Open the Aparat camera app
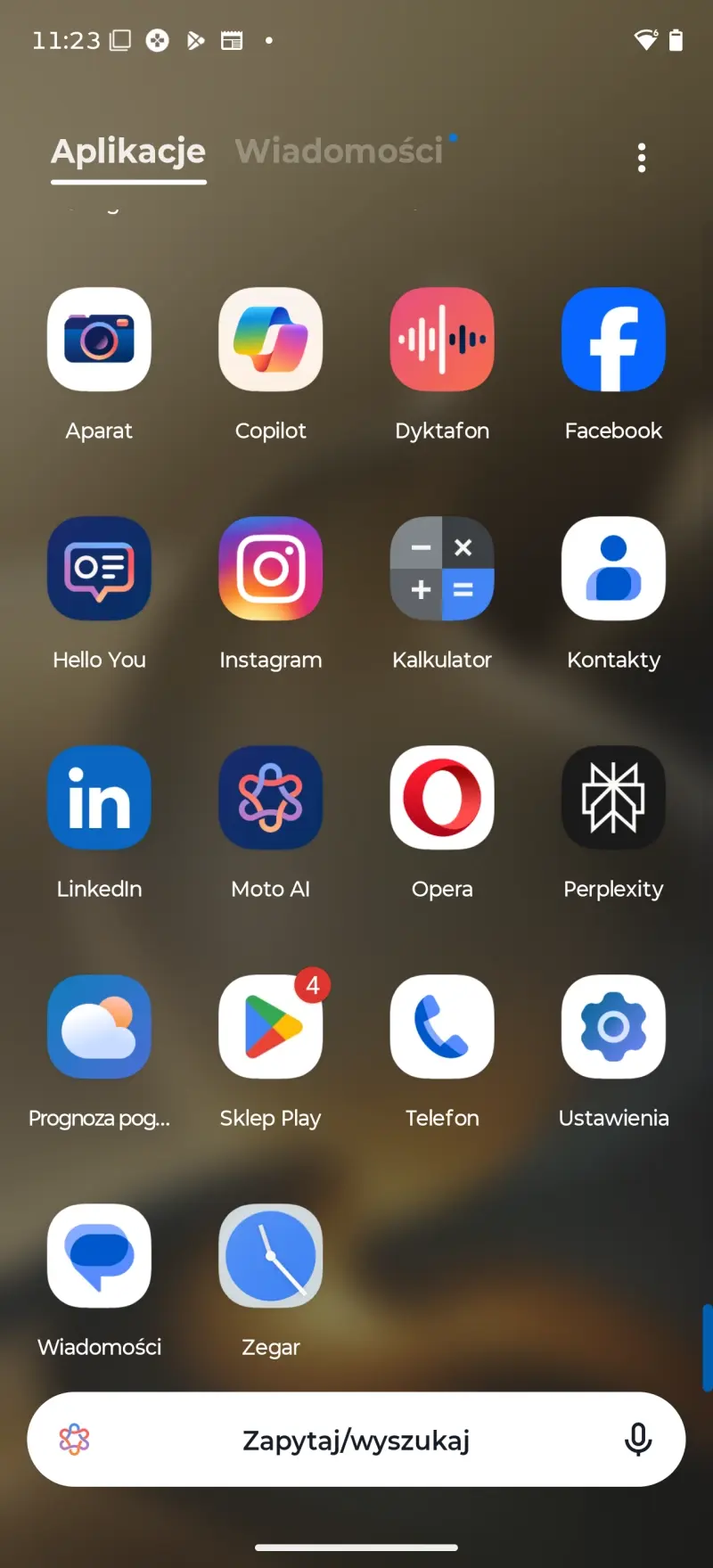This screenshot has height=1568, width=713. pyautogui.click(x=99, y=340)
